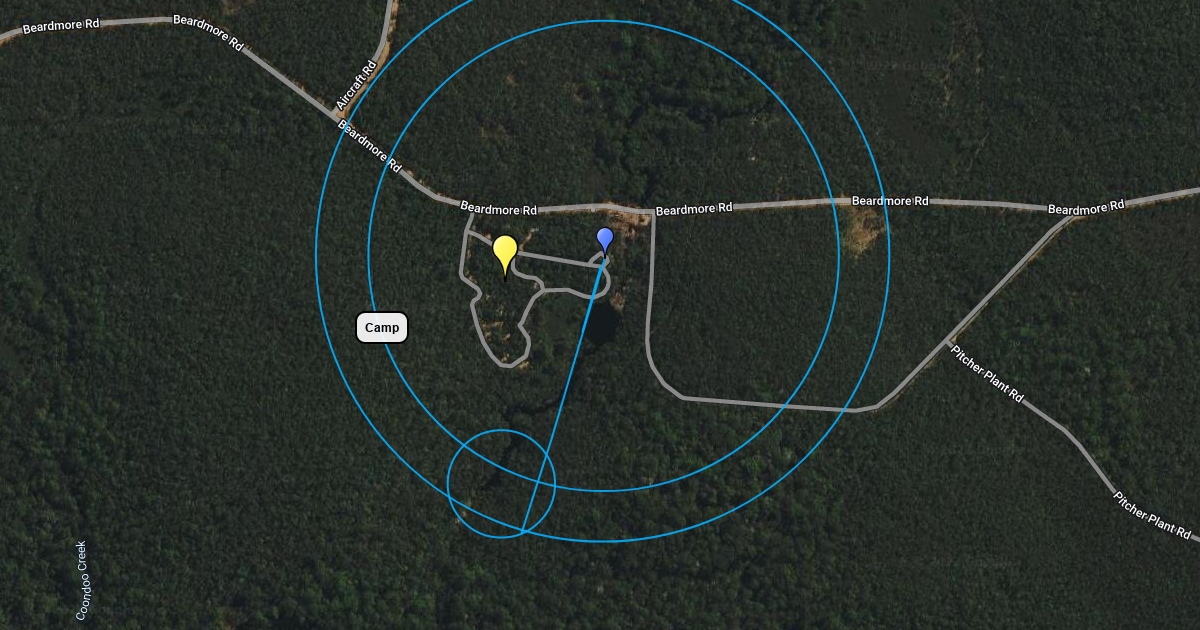Tap the yellow map pin marker
Image resolution: width=1200 pixels, height=630 pixels.
505,253
